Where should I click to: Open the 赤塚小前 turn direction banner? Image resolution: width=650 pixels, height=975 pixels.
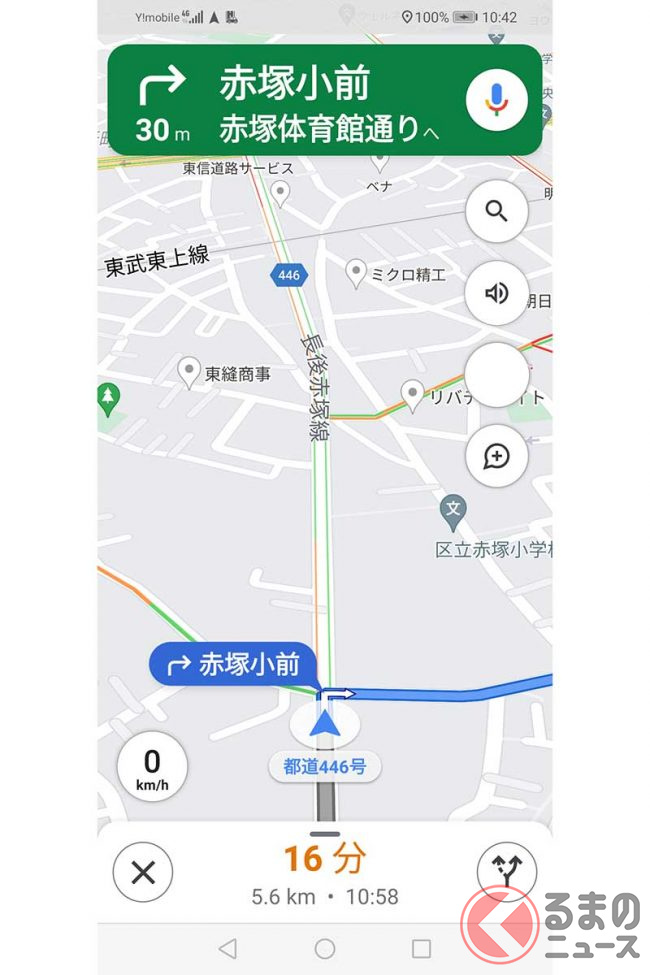tap(300, 100)
